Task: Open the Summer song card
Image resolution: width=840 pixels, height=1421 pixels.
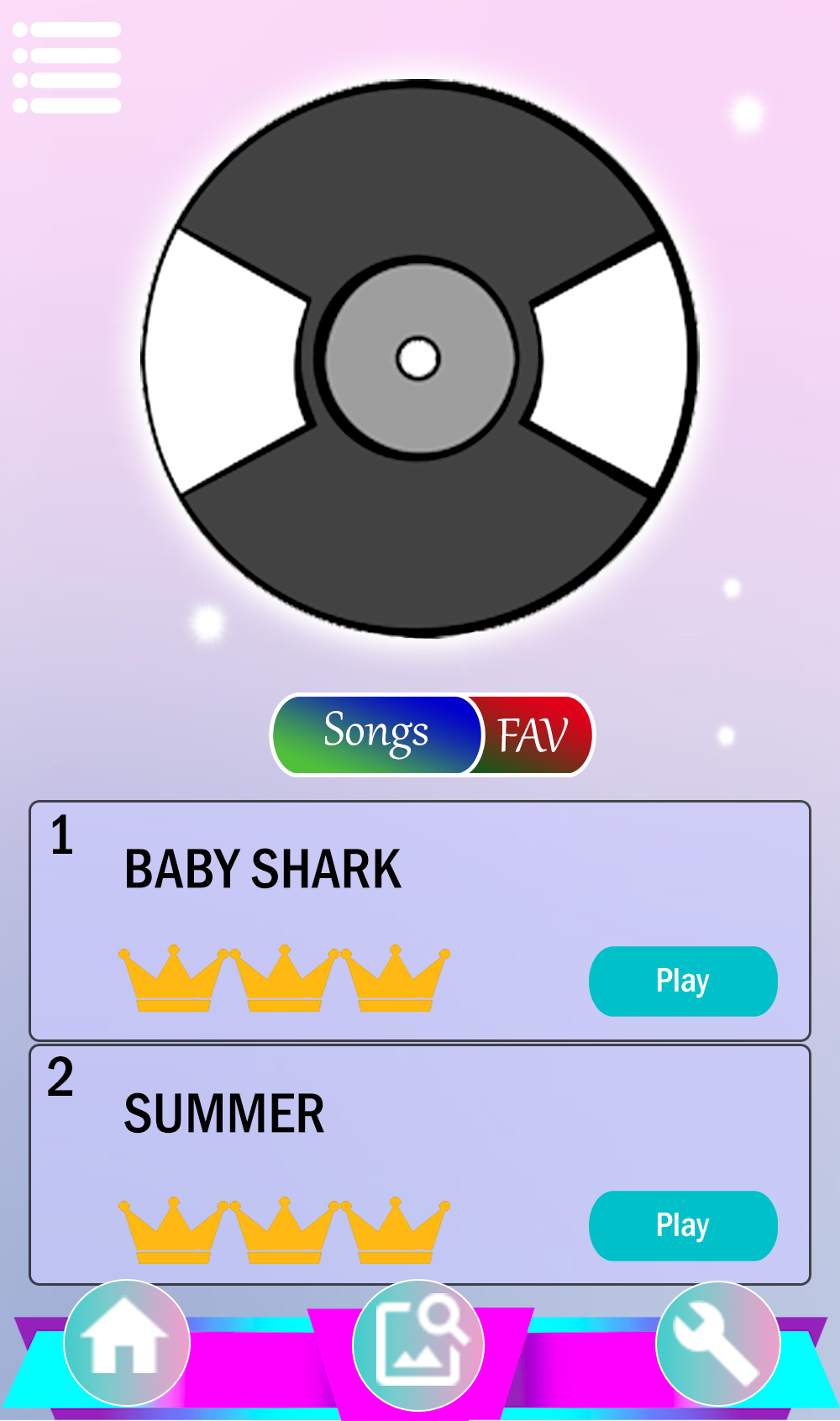Action: [420, 1165]
